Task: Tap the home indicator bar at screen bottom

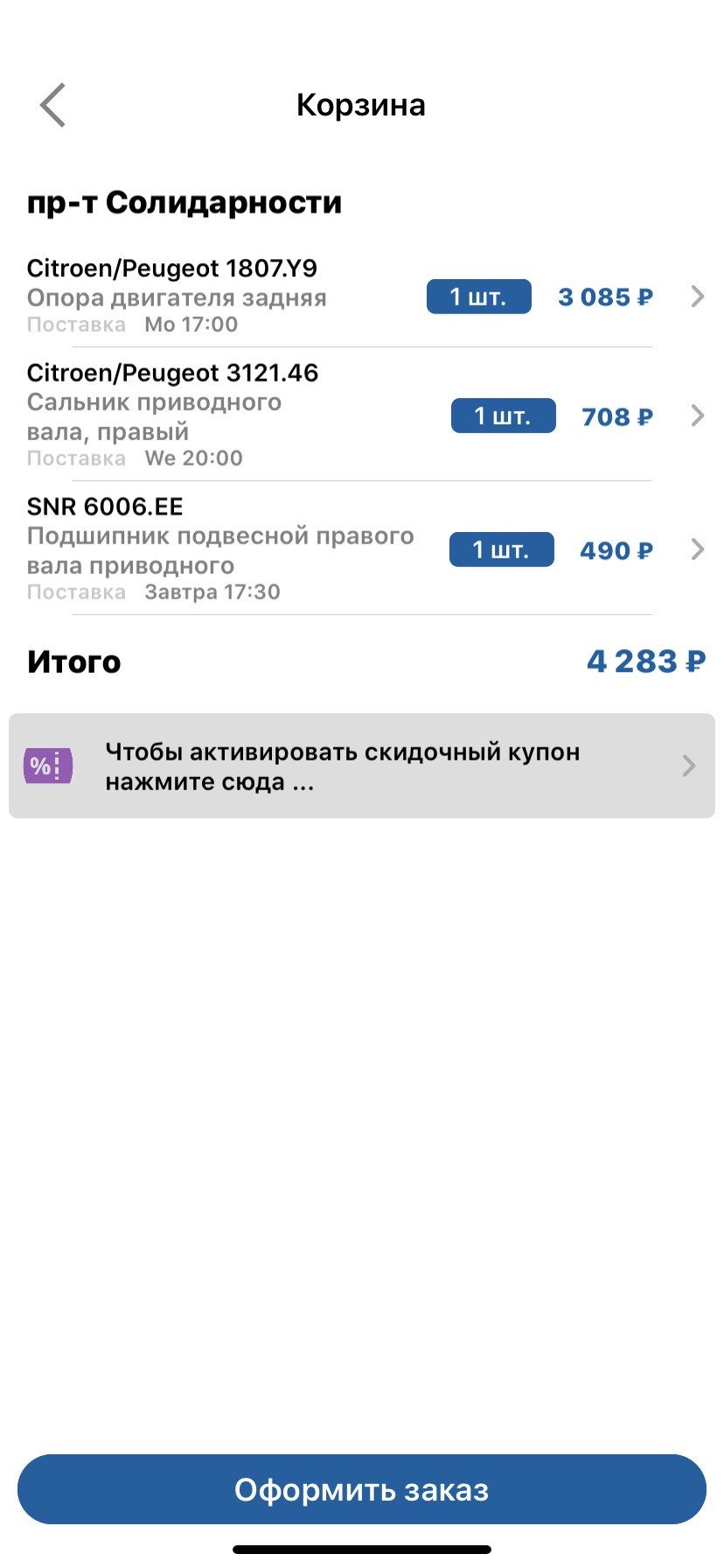Action: click(362, 1549)
